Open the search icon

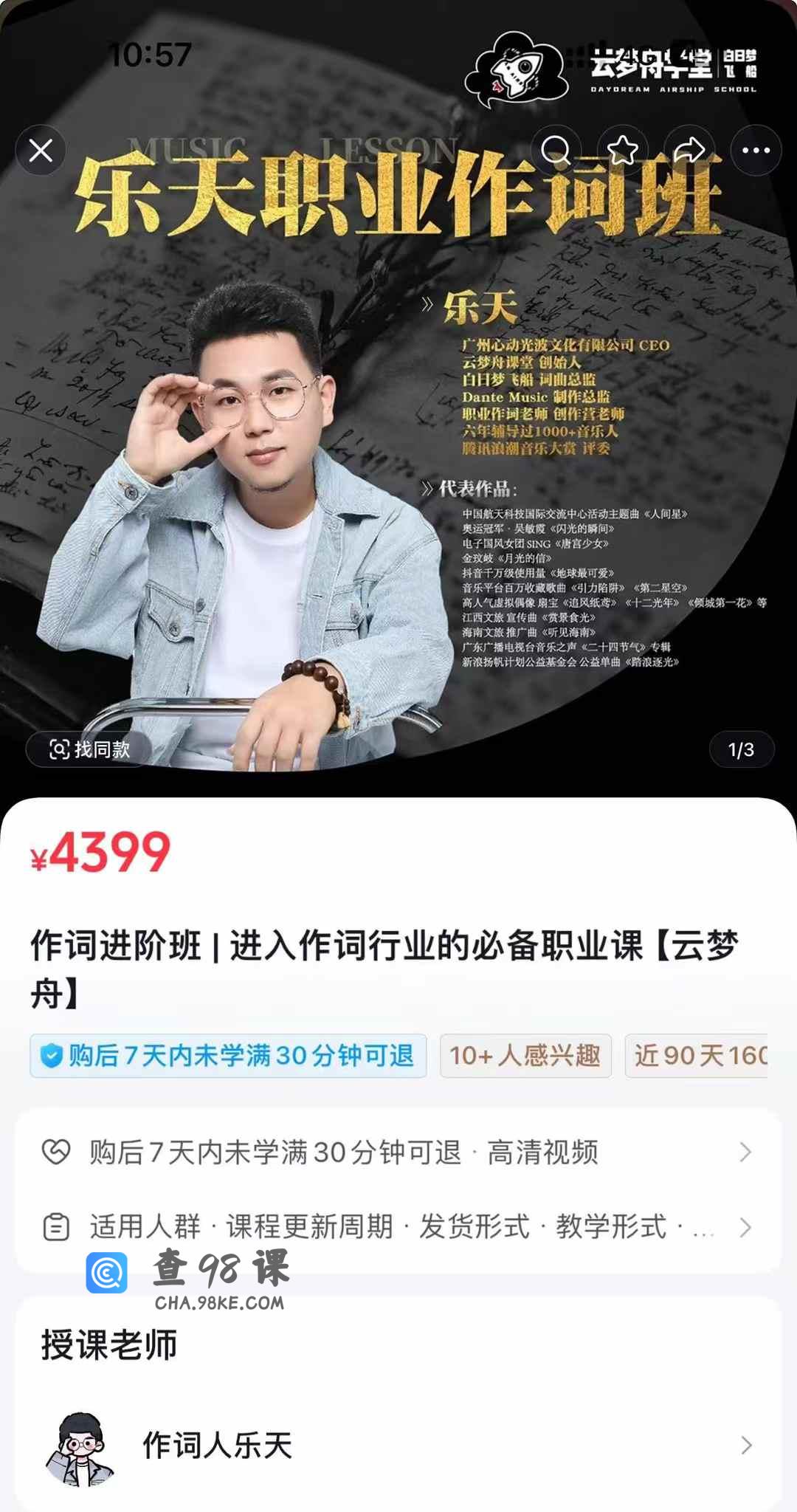tap(556, 151)
